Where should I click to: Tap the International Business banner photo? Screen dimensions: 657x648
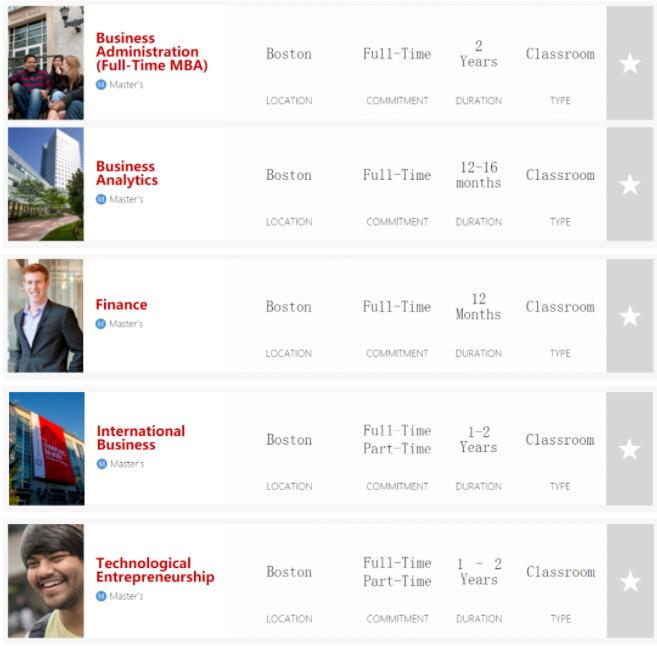(46, 449)
